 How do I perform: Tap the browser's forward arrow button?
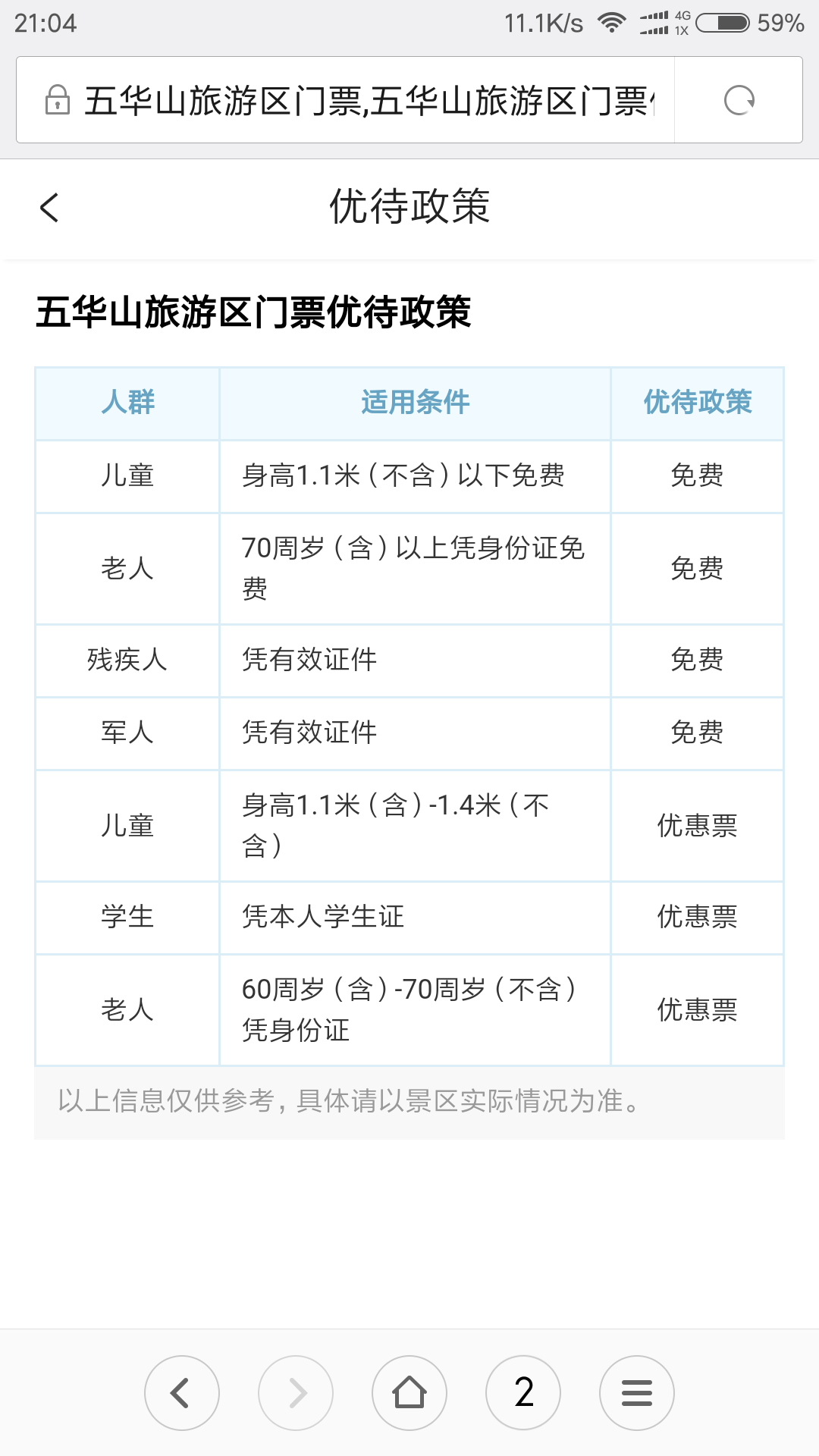click(x=296, y=1393)
